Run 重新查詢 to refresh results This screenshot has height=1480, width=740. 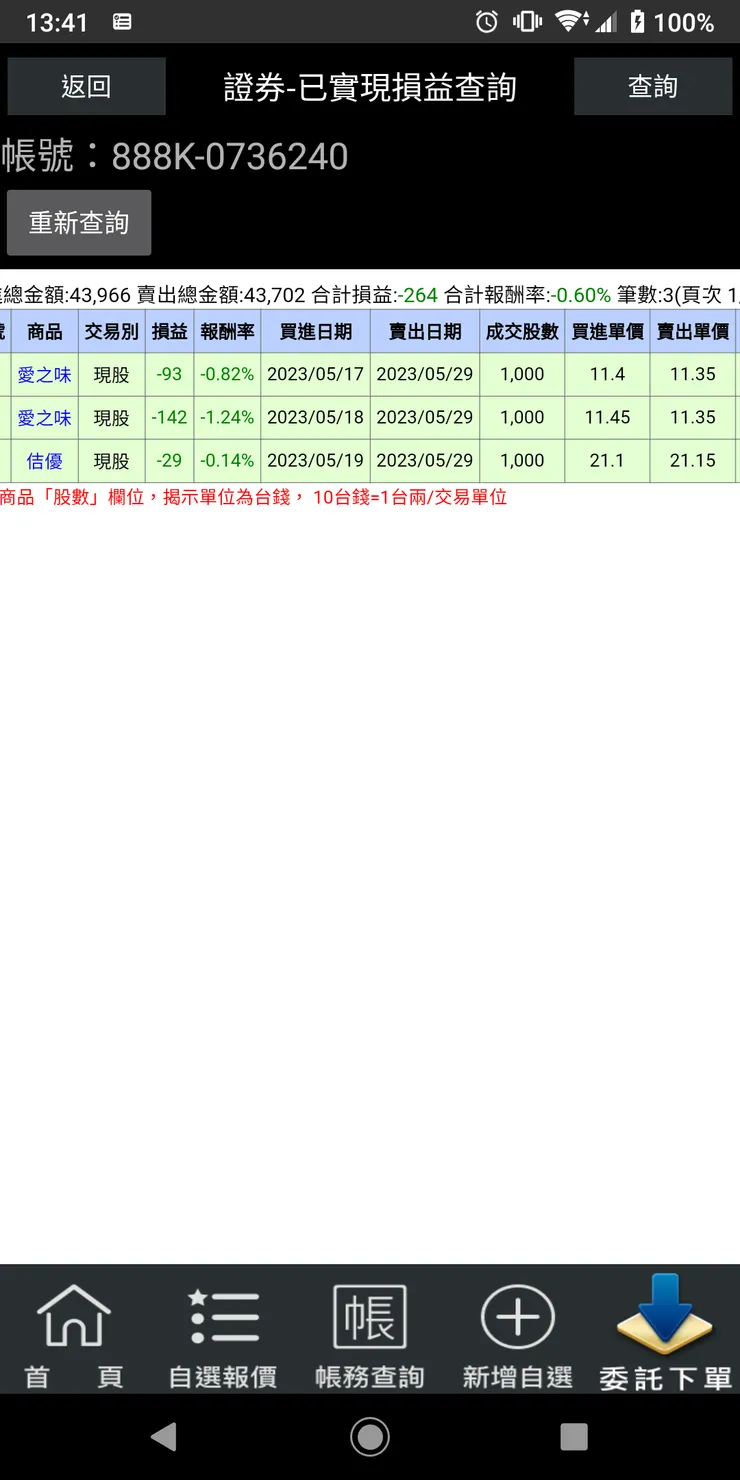79,222
